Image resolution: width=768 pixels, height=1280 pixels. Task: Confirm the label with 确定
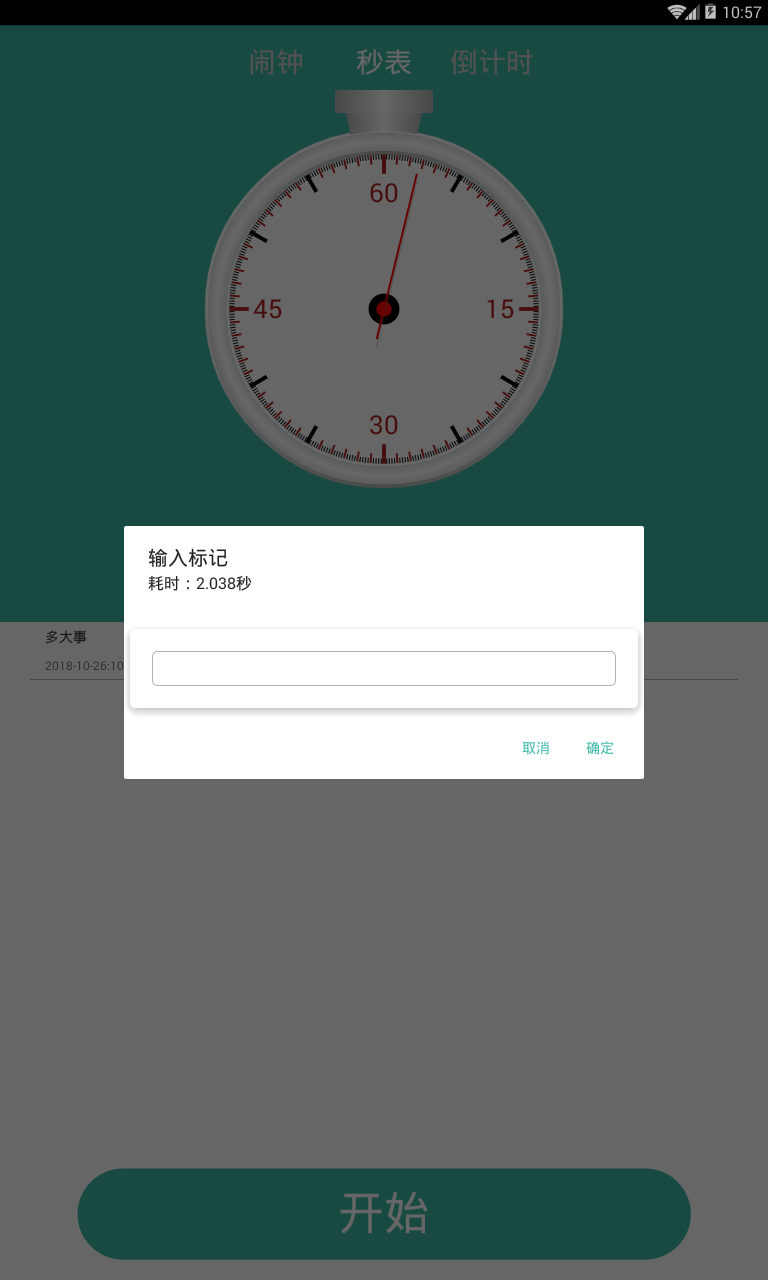600,748
